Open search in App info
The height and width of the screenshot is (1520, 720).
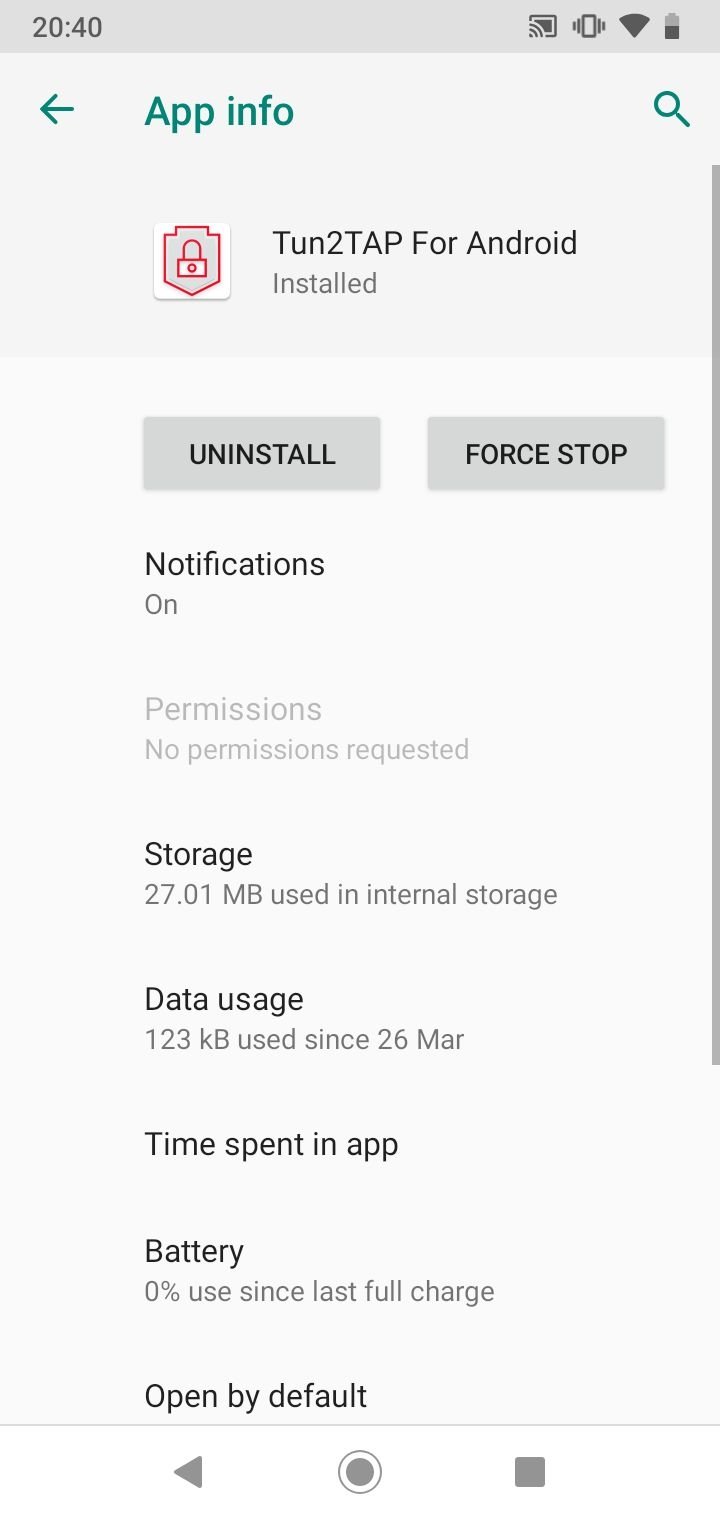click(x=671, y=109)
